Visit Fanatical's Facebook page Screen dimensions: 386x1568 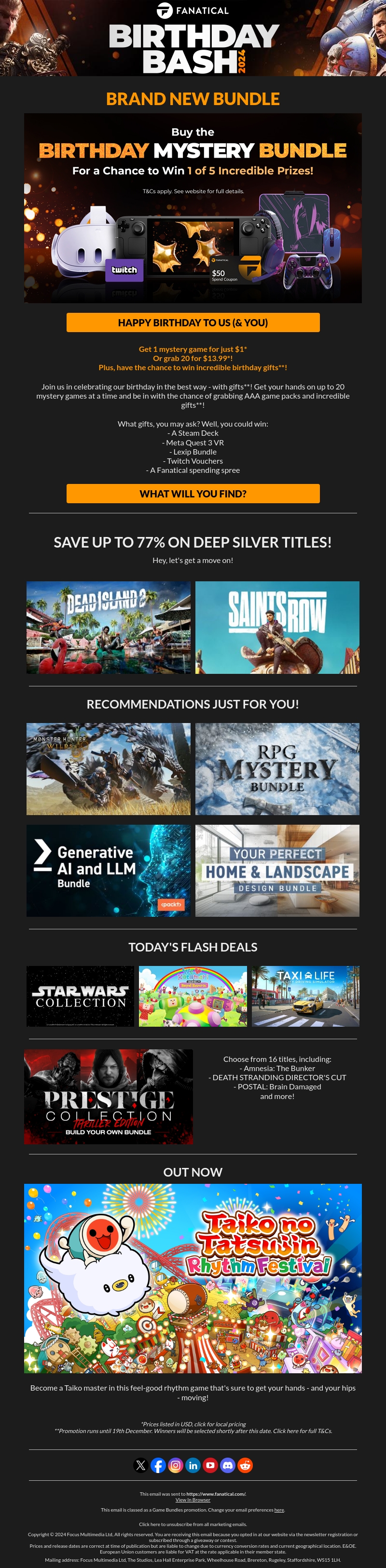pos(158,1465)
